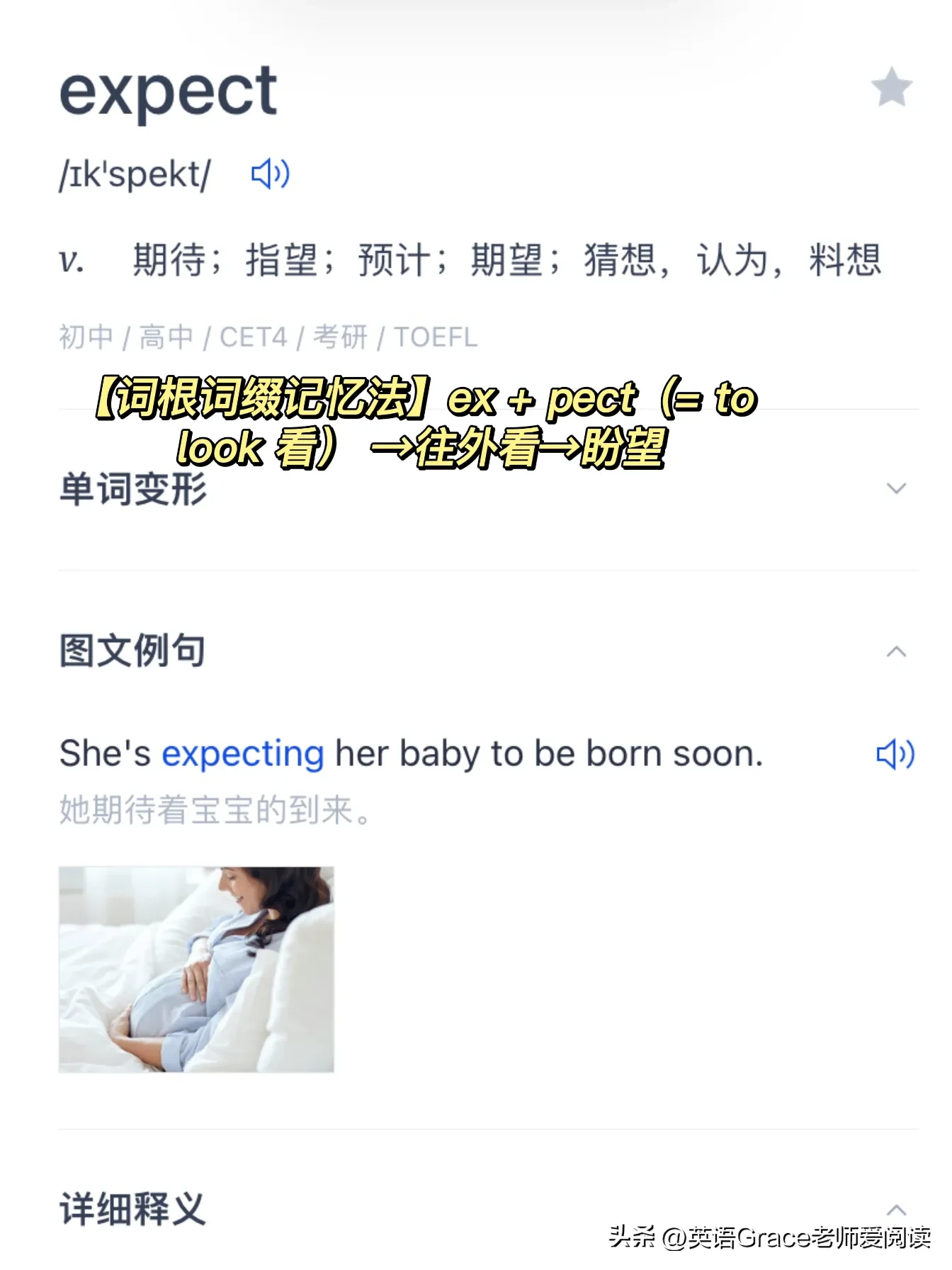
Task: Play pronunciation of the word expect
Action: click(x=270, y=174)
